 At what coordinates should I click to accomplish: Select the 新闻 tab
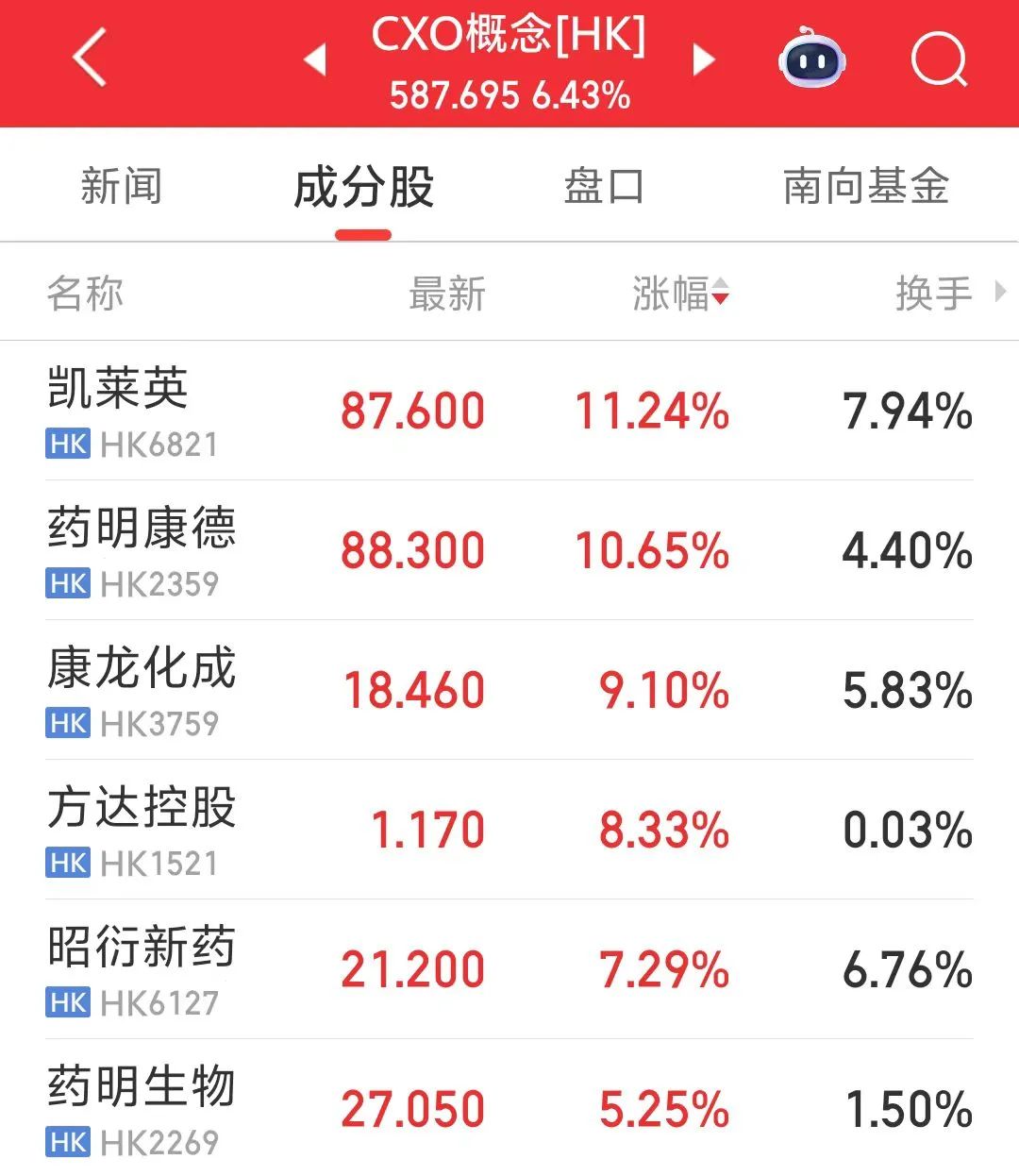(123, 187)
